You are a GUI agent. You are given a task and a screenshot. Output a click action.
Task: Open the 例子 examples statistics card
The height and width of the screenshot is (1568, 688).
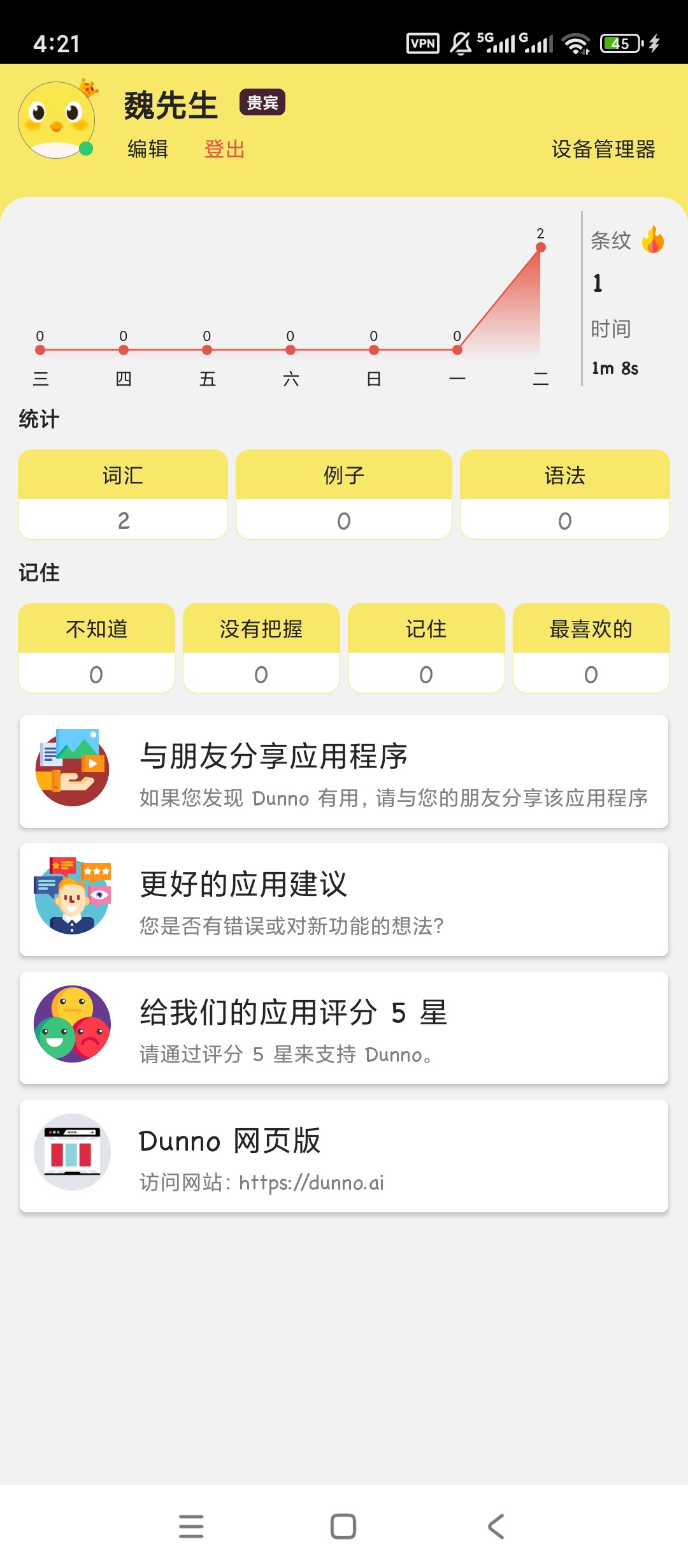pyautogui.click(x=344, y=495)
